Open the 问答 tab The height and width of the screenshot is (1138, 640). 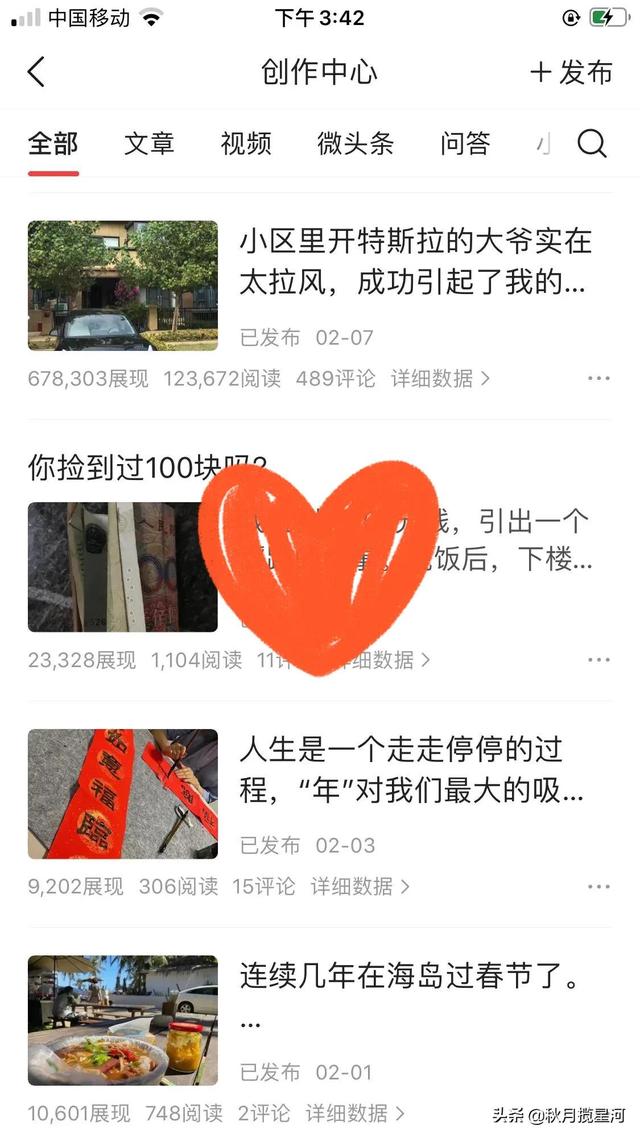tap(465, 144)
